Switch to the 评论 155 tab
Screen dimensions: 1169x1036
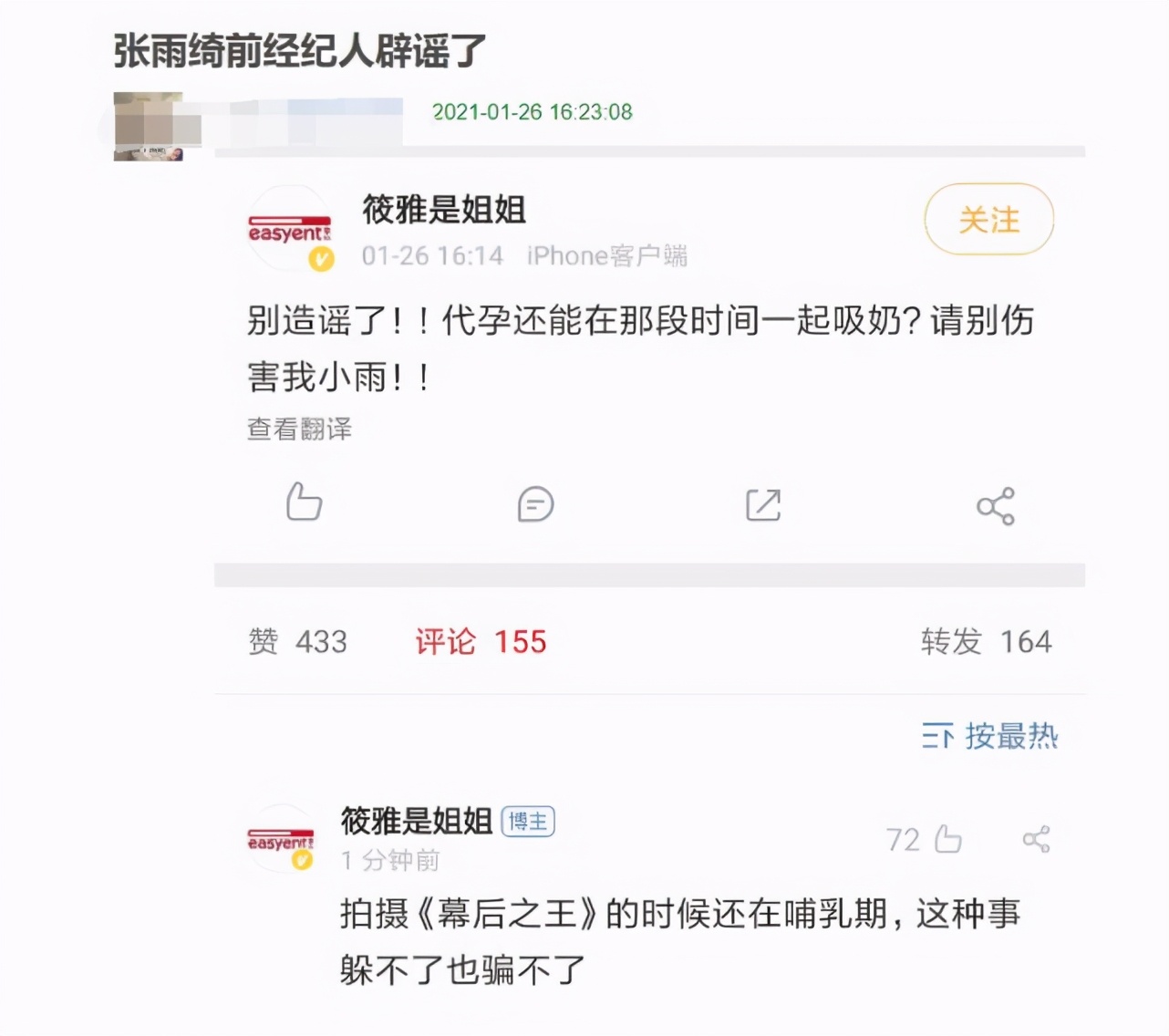481,642
